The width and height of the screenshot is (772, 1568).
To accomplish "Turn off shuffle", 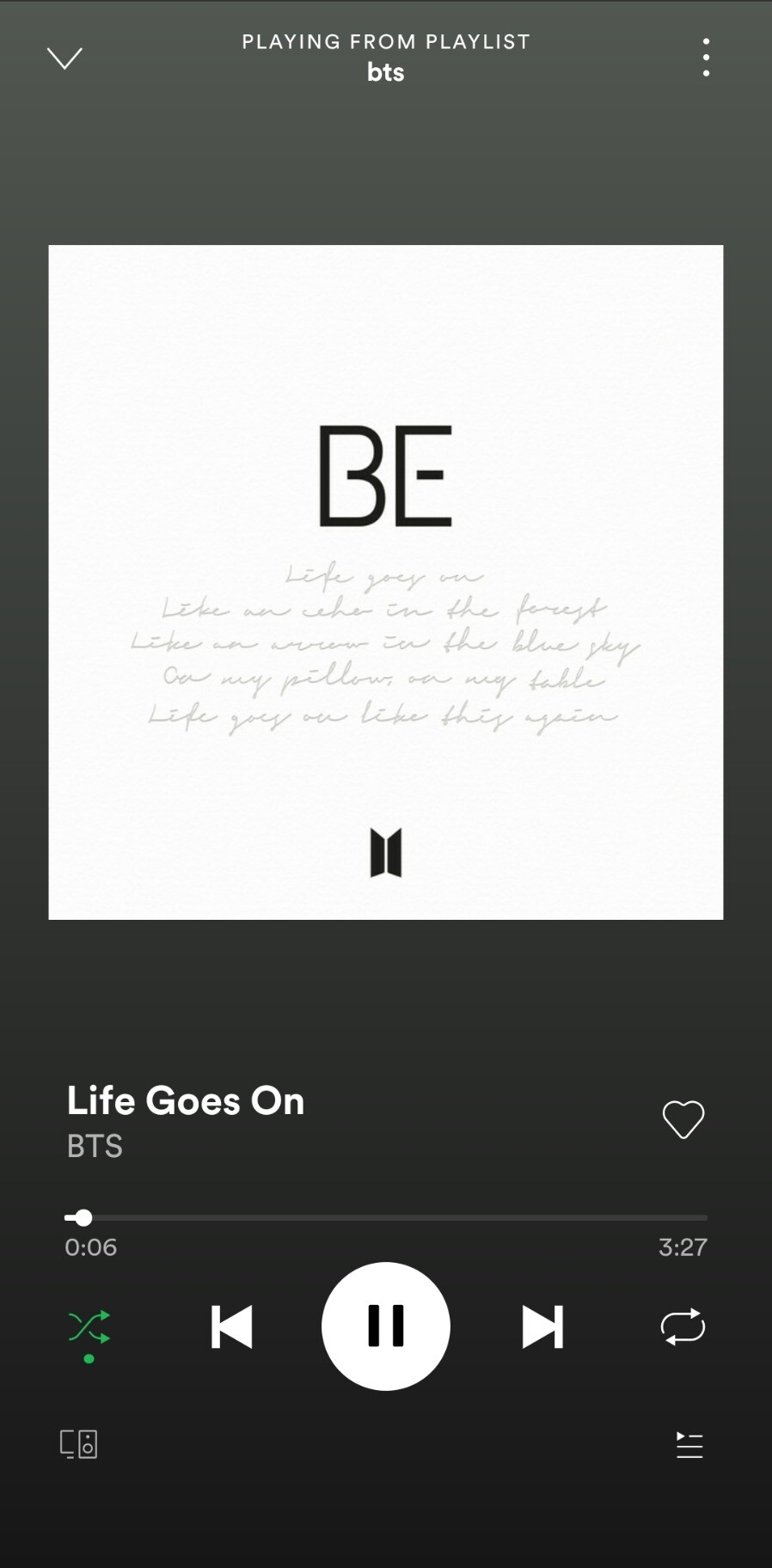I will click(x=89, y=1327).
